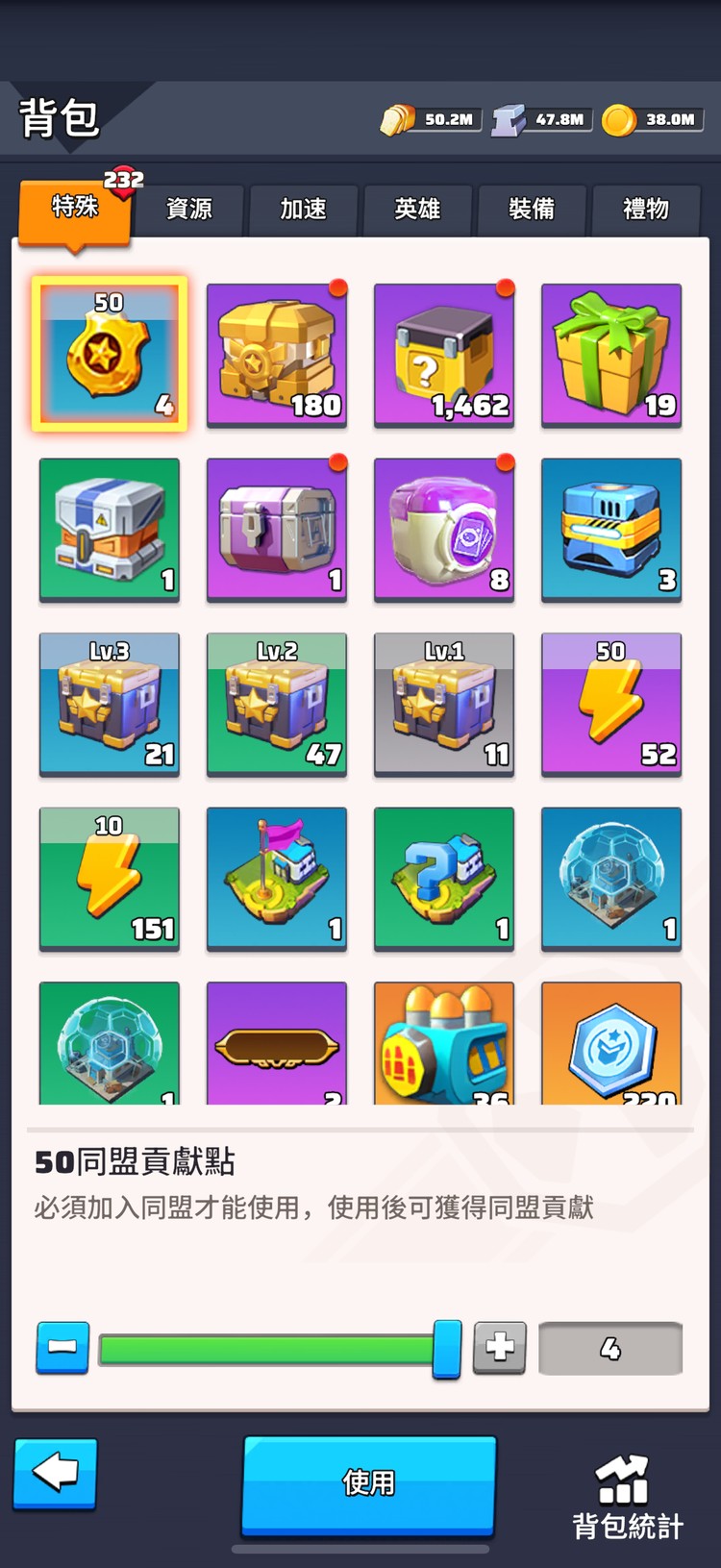Select the Lv.2 star chest item

(x=277, y=704)
